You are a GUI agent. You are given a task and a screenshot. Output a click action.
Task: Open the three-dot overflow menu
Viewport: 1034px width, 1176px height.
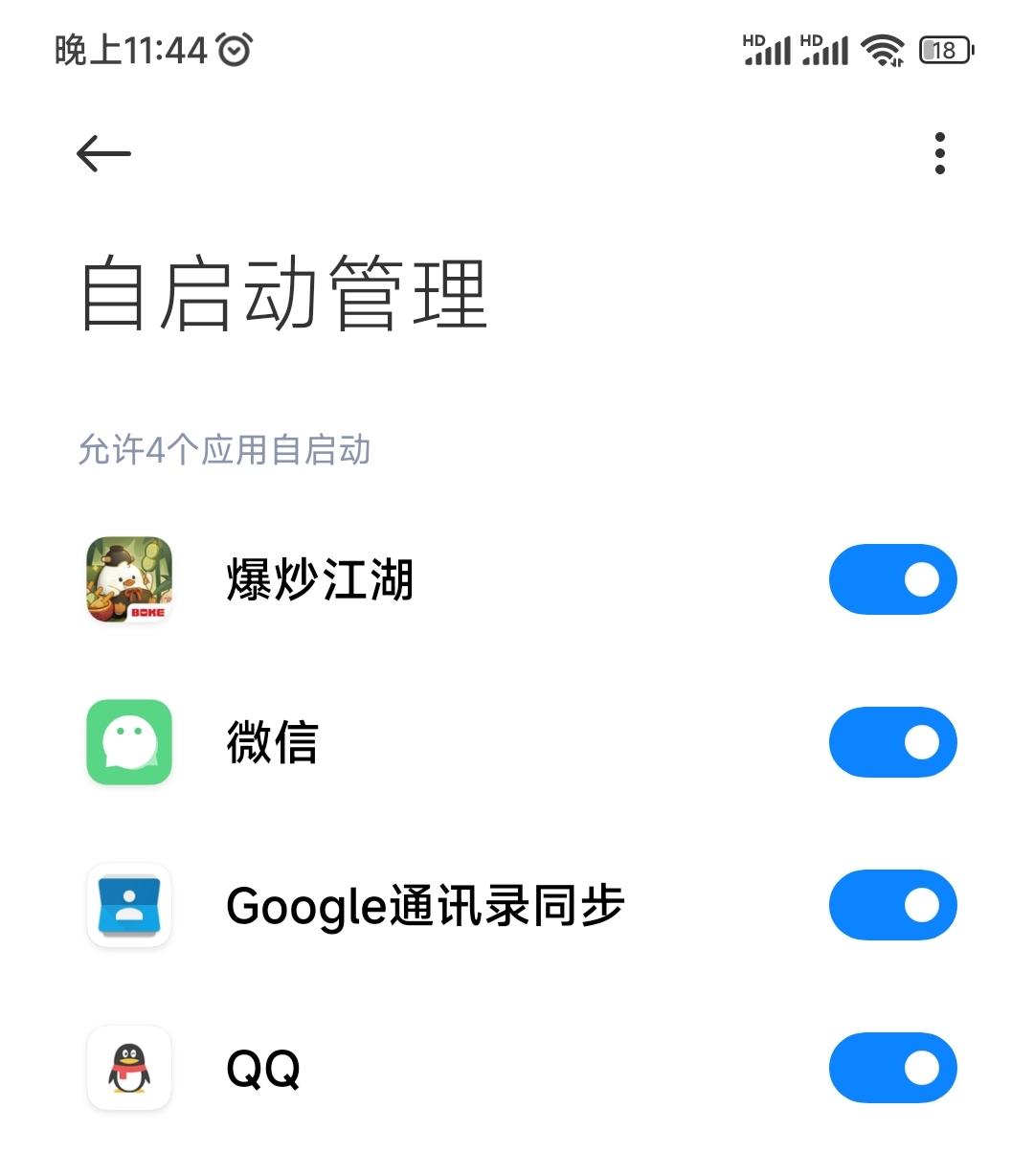click(x=939, y=153)
